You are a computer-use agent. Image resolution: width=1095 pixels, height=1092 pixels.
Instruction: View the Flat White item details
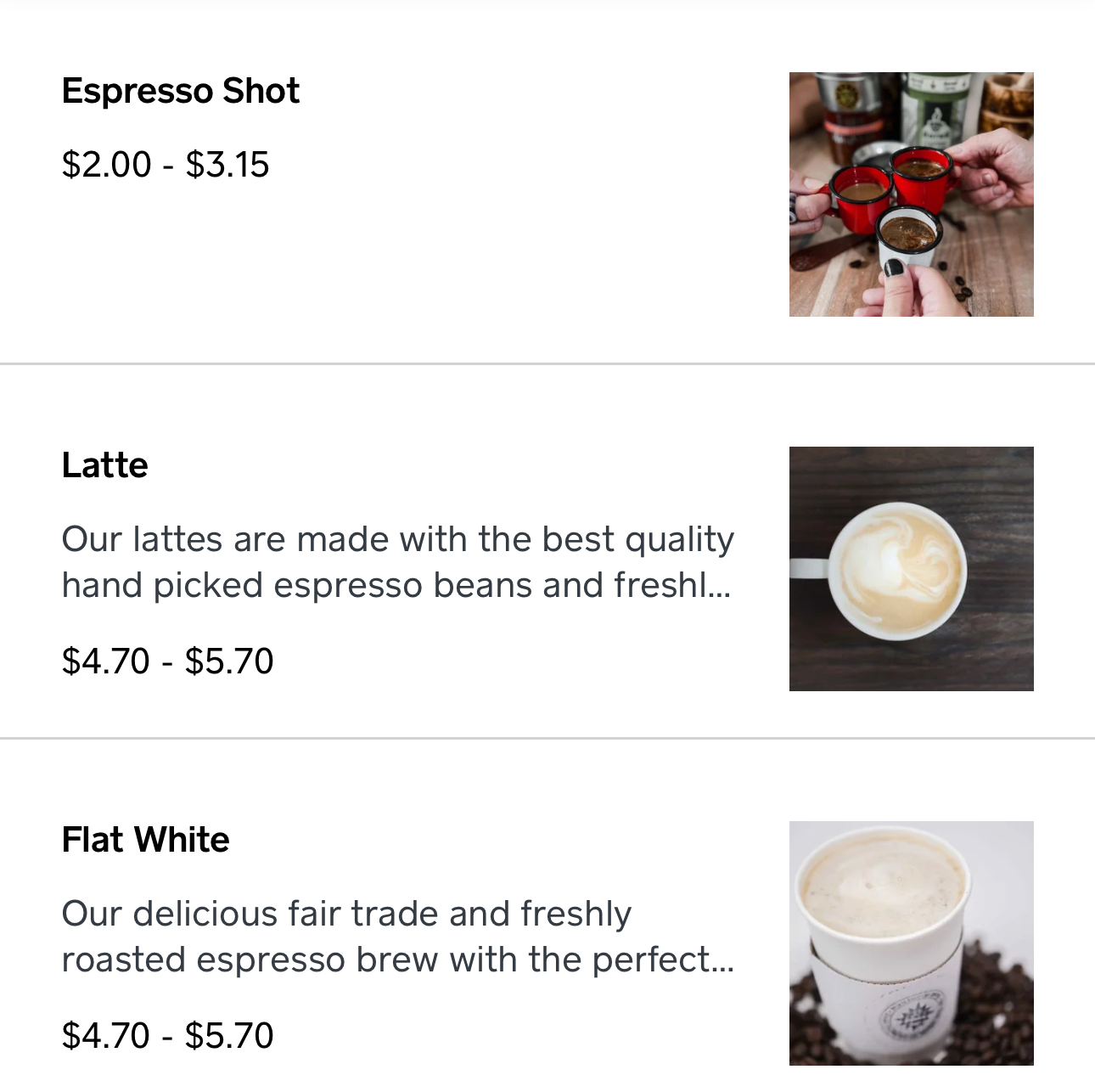coord(146,840)
